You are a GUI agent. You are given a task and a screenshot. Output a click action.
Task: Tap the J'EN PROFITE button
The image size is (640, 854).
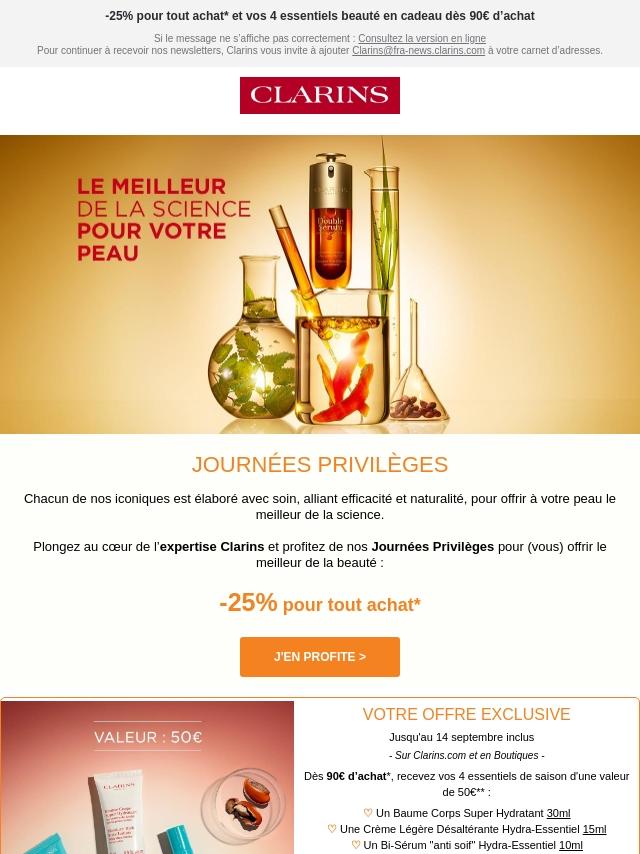[320, 657]
